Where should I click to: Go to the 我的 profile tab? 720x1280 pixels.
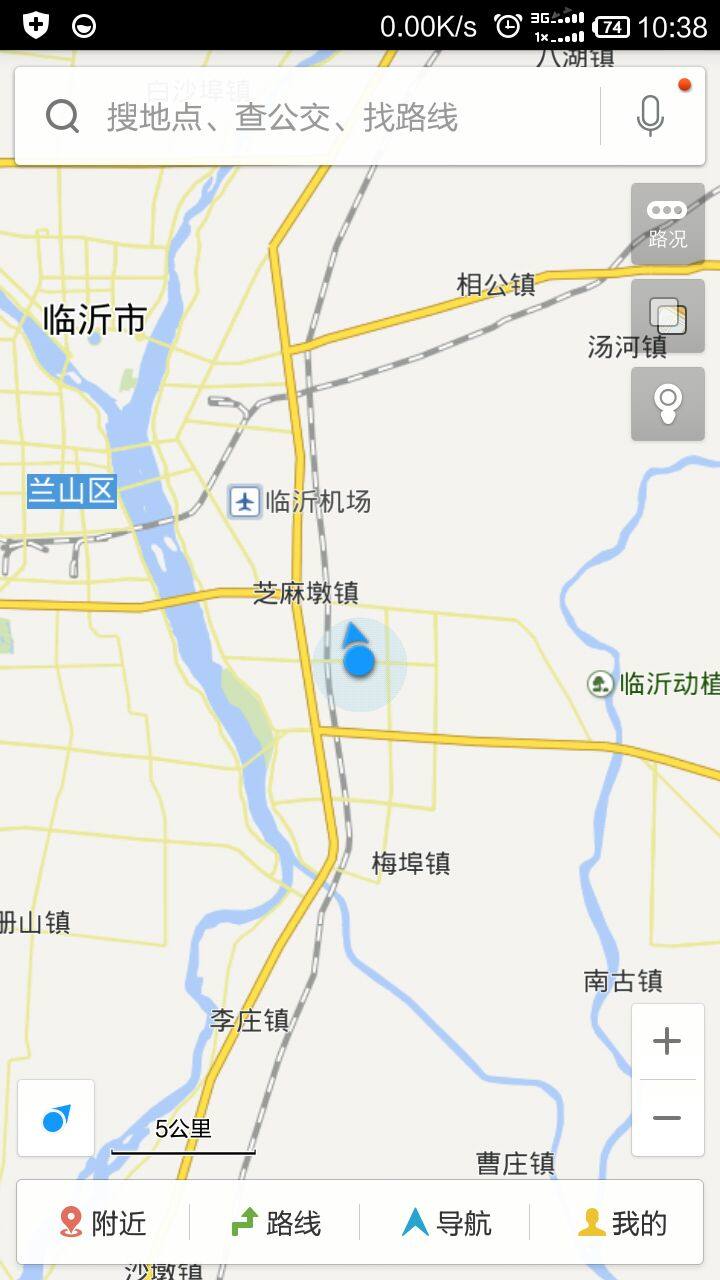[x=622, y=1222]
